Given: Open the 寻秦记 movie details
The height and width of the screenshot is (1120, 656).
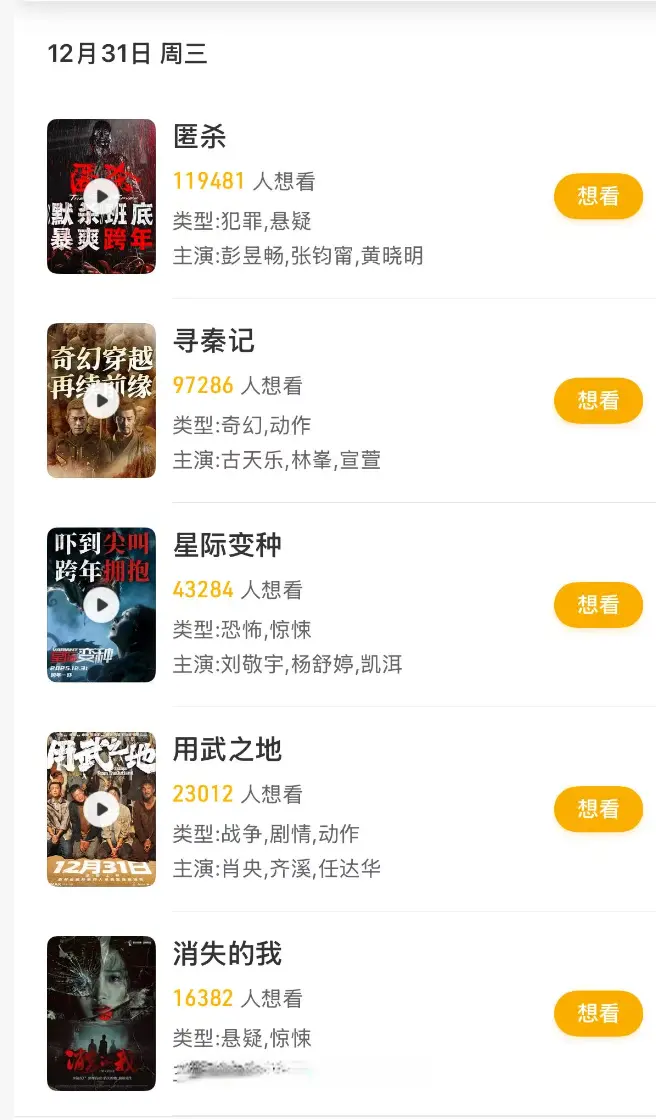Looking at the screenshot, I should (x=214, y=341).
